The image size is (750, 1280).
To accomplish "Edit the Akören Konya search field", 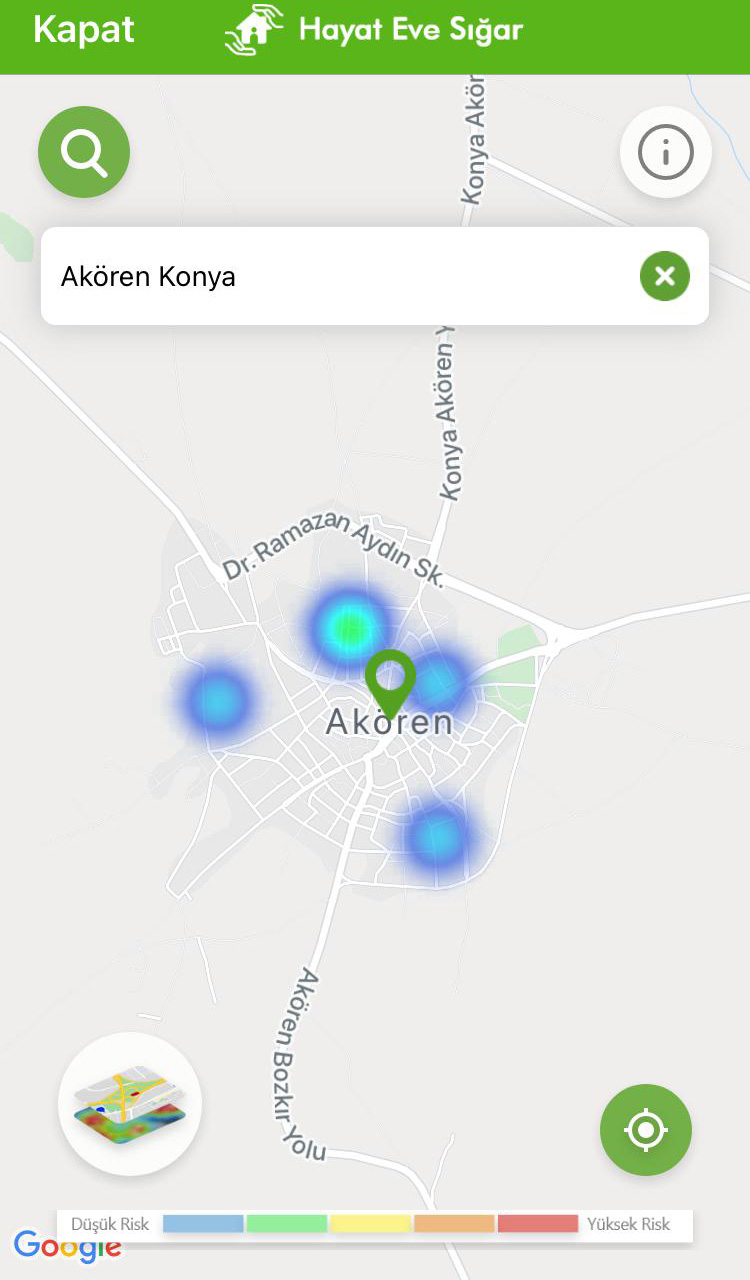I will point(330,276).
